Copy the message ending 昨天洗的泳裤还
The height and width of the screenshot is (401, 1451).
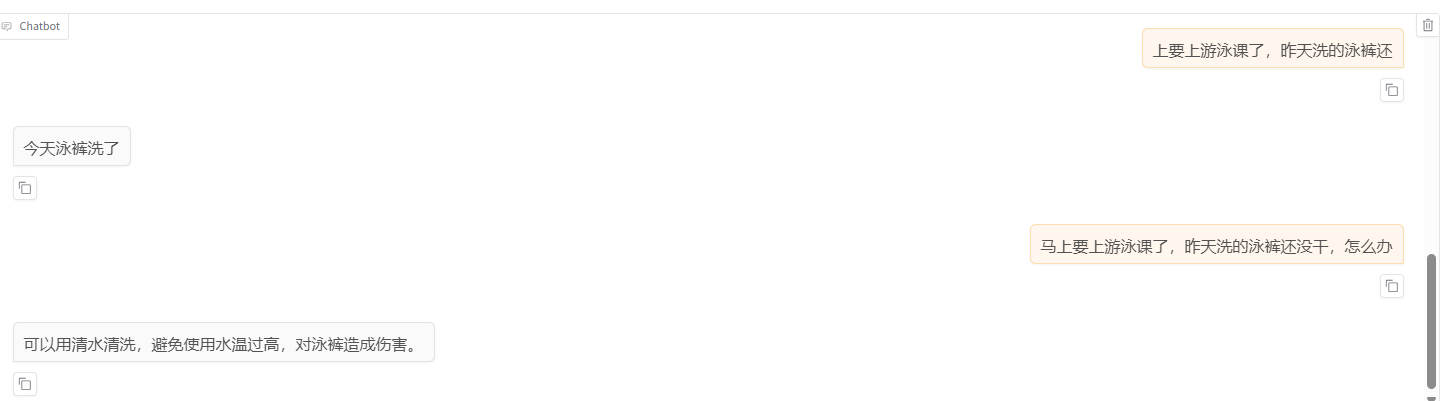pos(1391,90)
